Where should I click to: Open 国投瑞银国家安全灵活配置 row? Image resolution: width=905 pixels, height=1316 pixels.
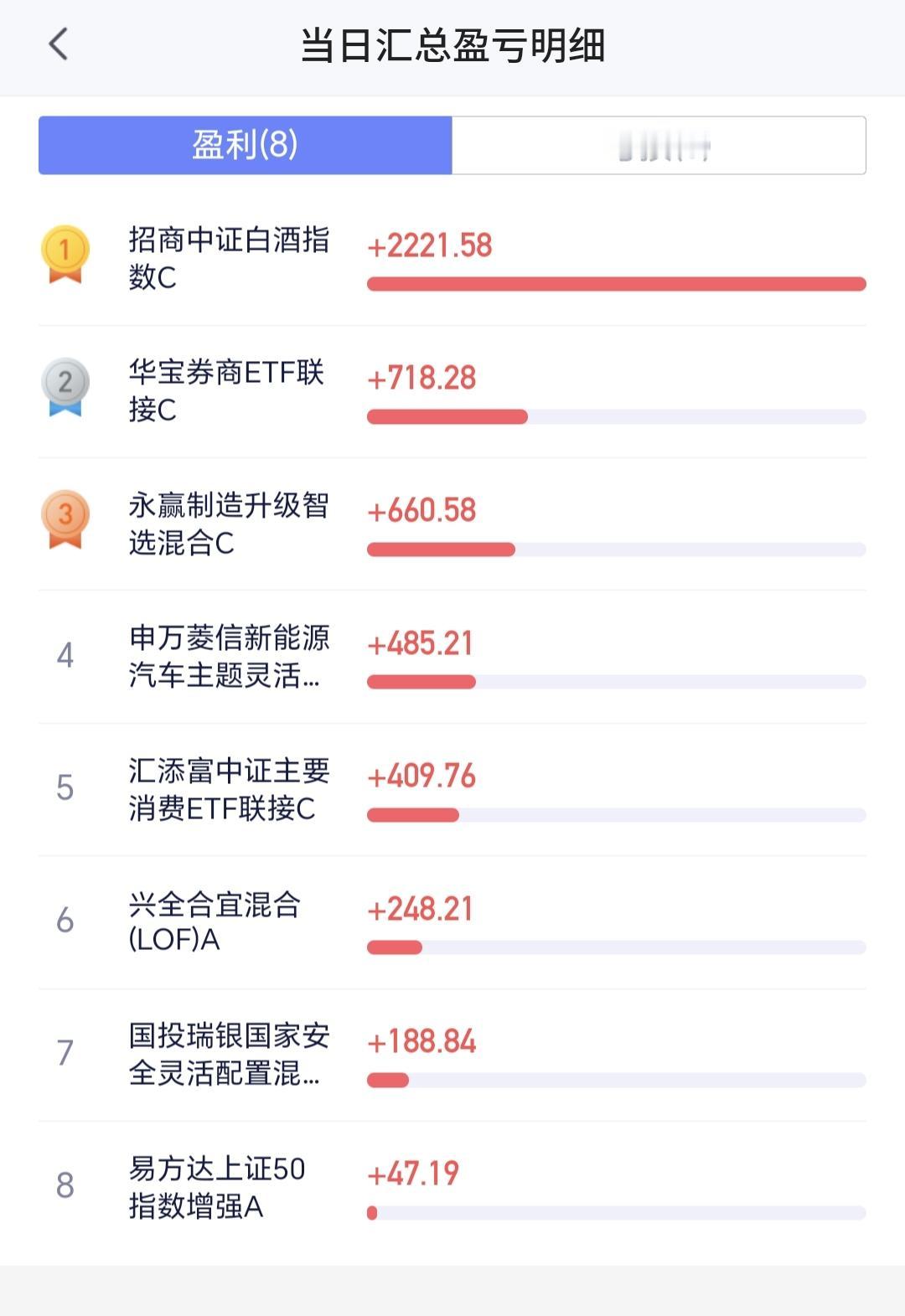[x=452, y=1055]
